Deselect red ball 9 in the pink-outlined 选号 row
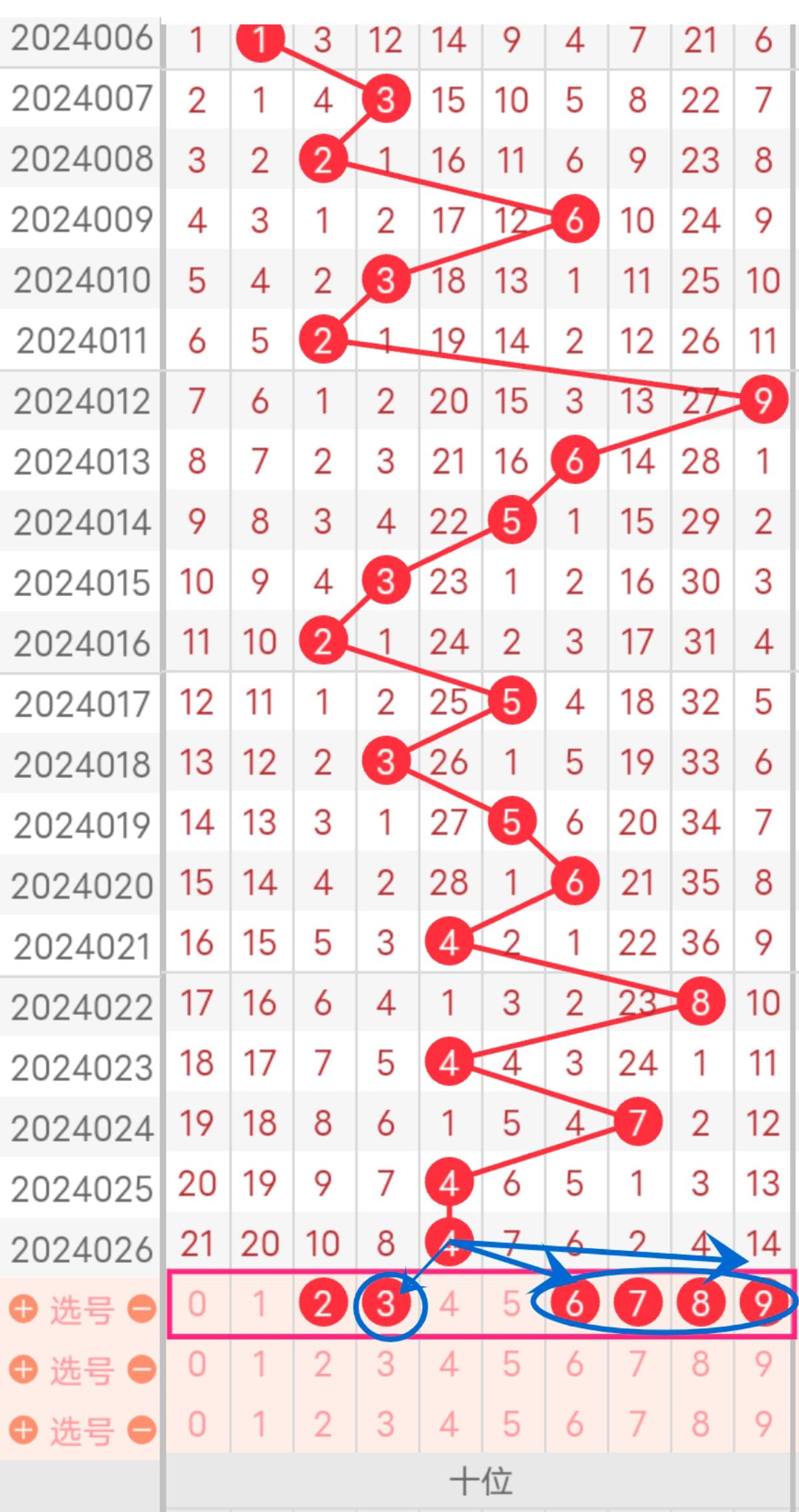Screen dimensions: 799x1512 pos(763,1303)
